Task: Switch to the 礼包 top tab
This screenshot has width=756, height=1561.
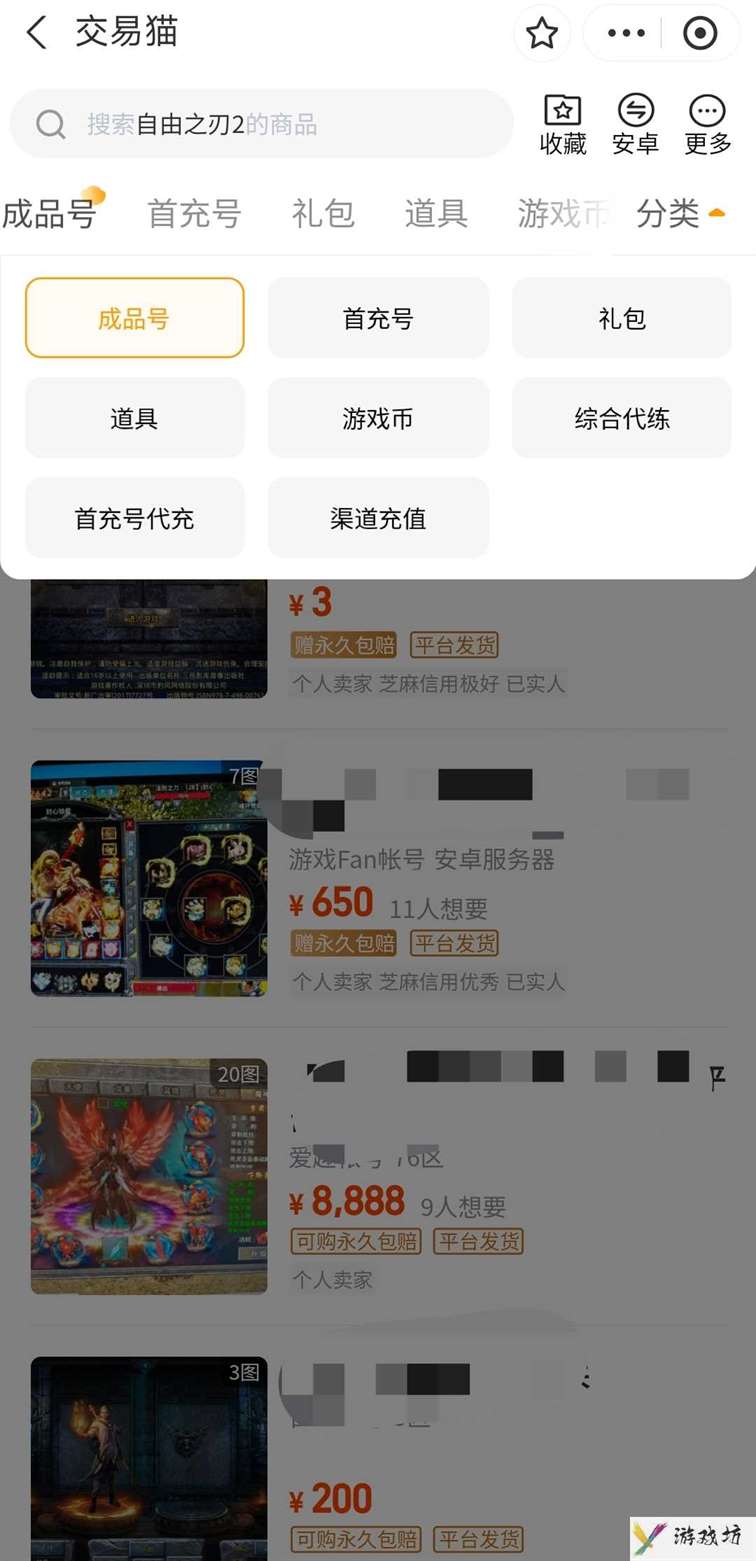Action: pyautogui.click(x=323, y=213)
